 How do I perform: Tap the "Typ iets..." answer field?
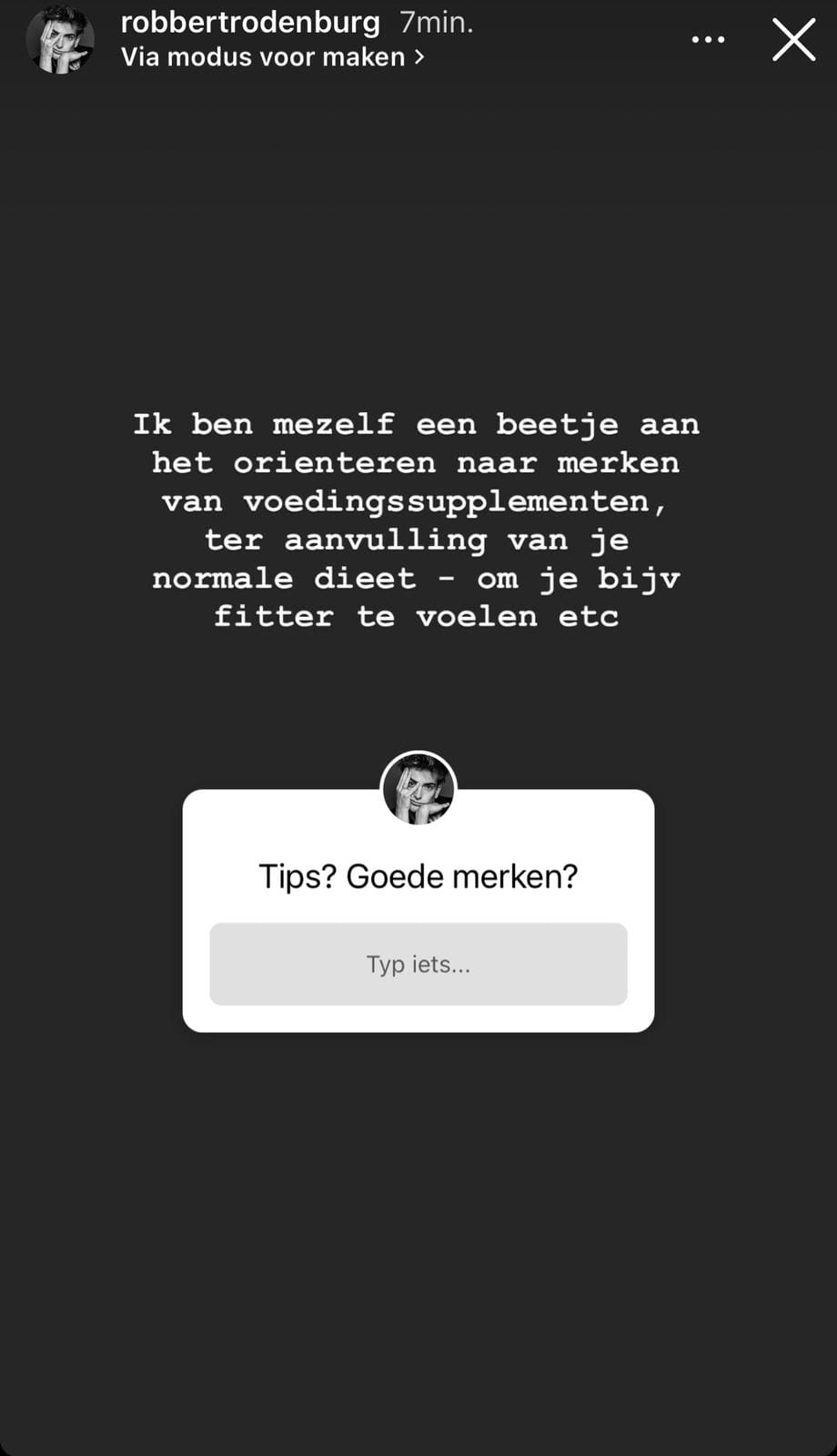418,964
